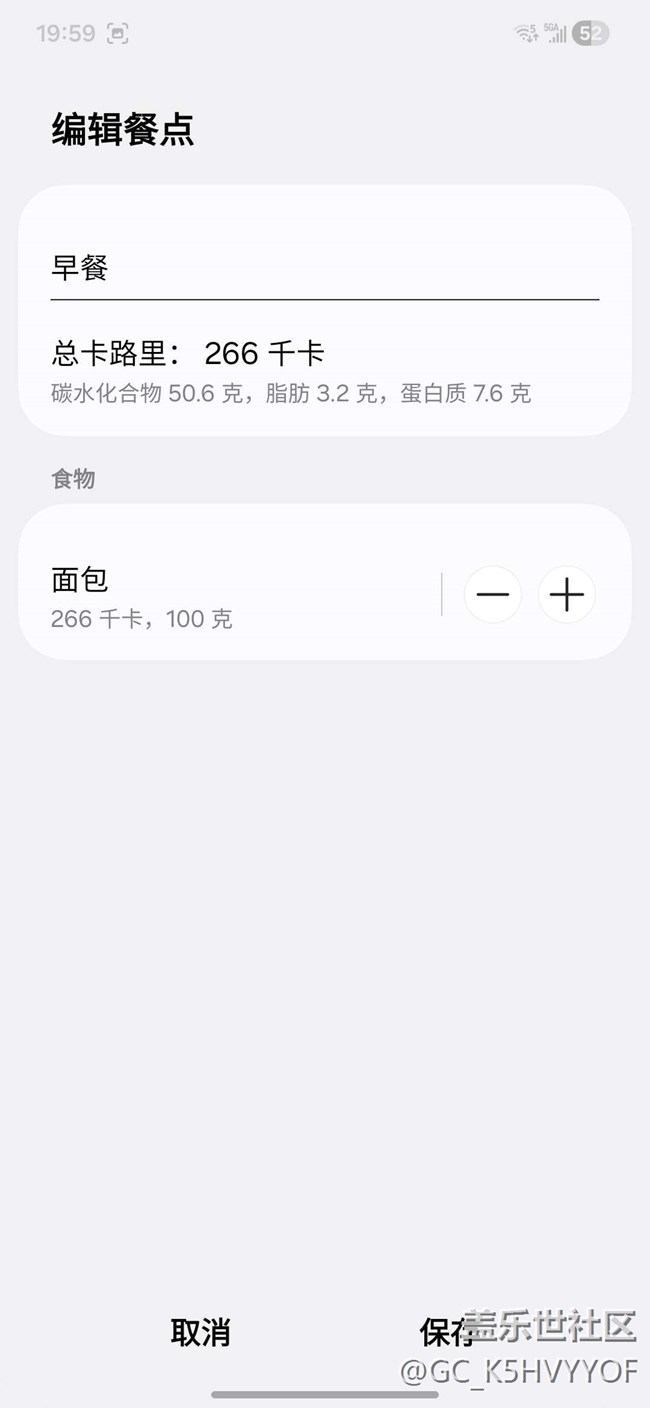Edit the meal name field 早餐

pos(324,268)
